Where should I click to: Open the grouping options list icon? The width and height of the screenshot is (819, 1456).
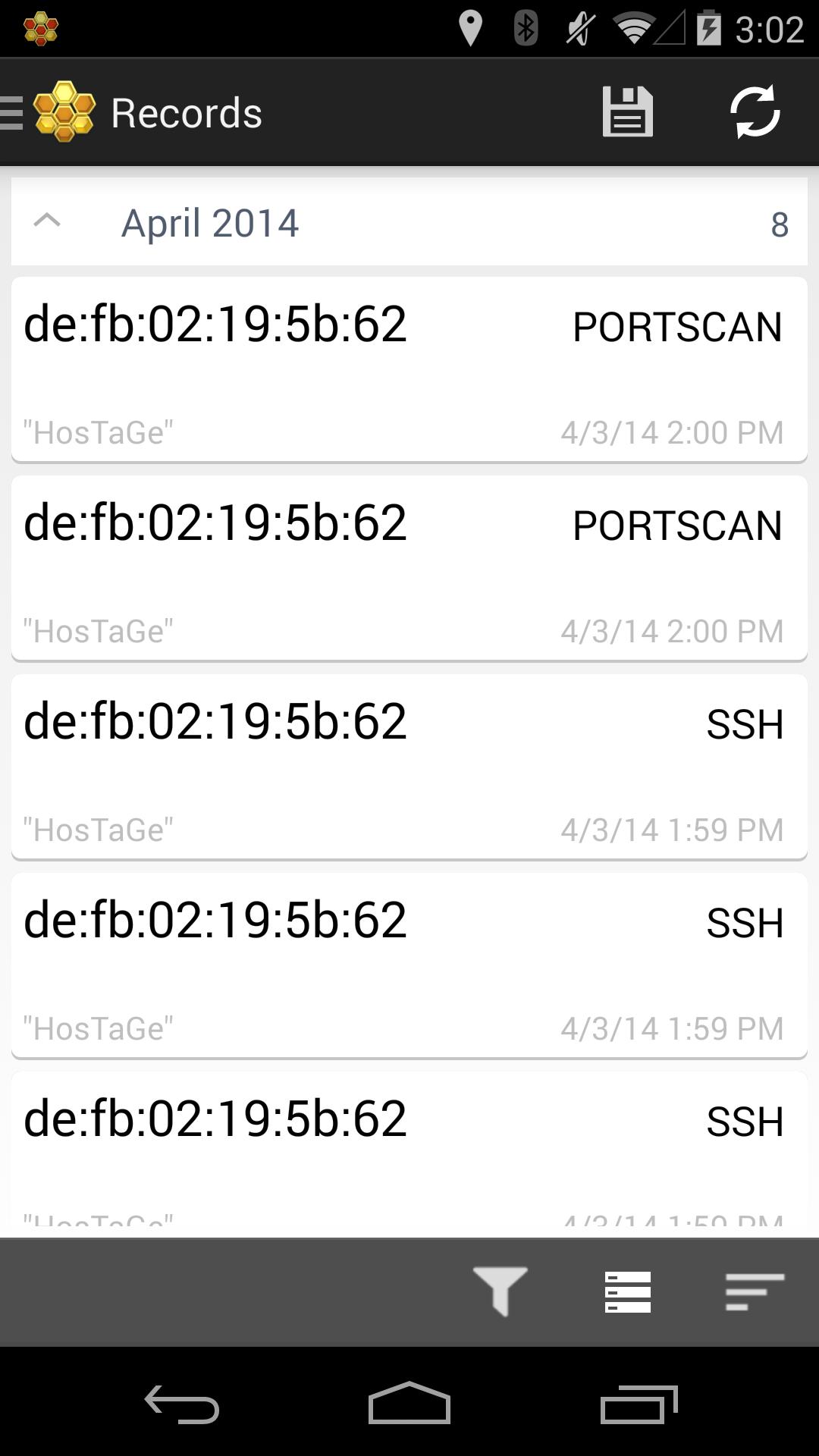pyautogui.click(x=628, y=1291)
